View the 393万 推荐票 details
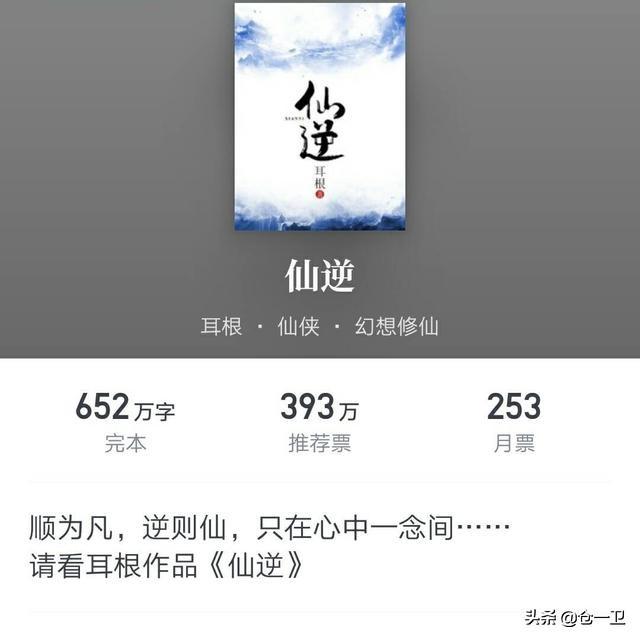The image size is (640, 640). click(320, 423)
